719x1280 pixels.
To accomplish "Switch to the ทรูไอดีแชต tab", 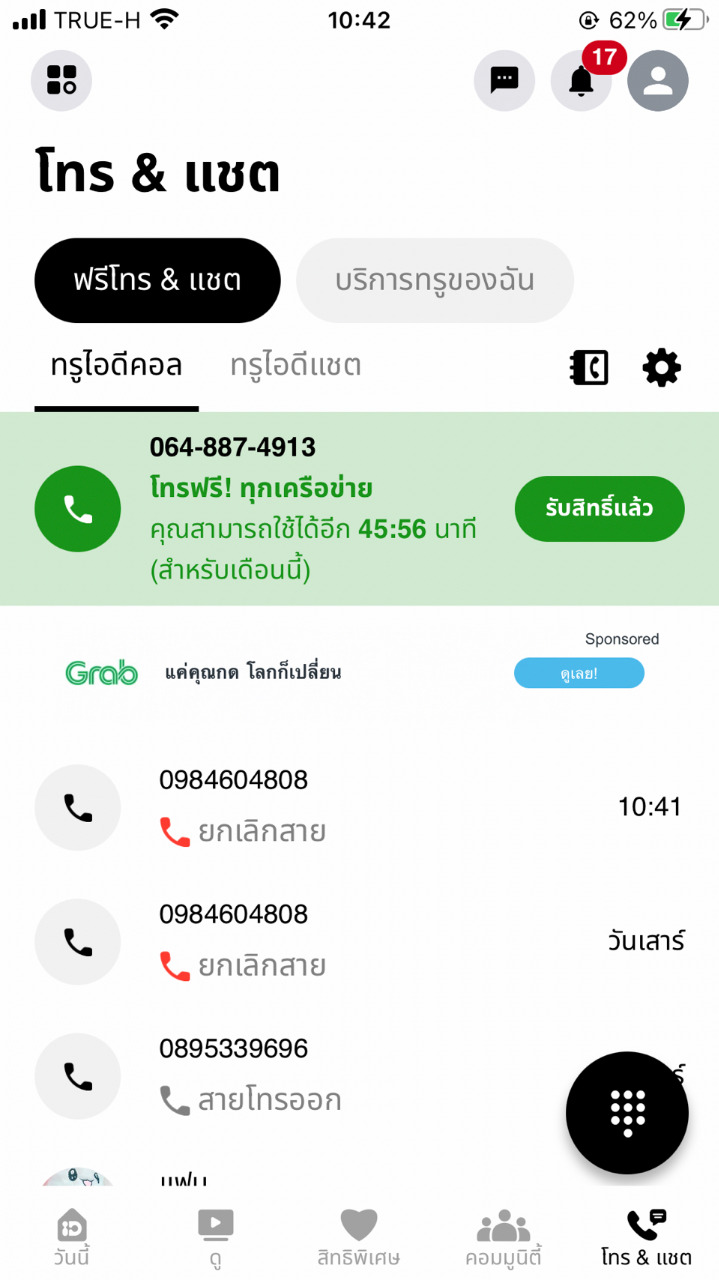I will pos(296,366).
